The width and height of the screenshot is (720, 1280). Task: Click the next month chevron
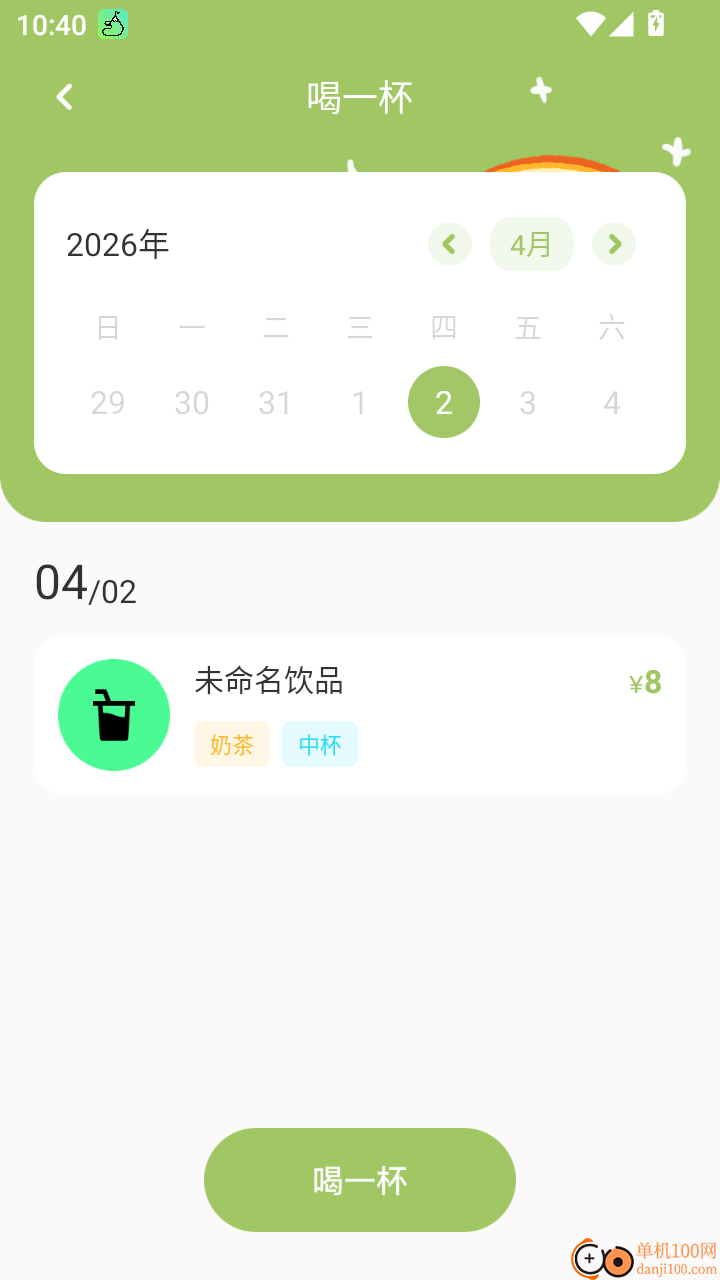point(613,244)
